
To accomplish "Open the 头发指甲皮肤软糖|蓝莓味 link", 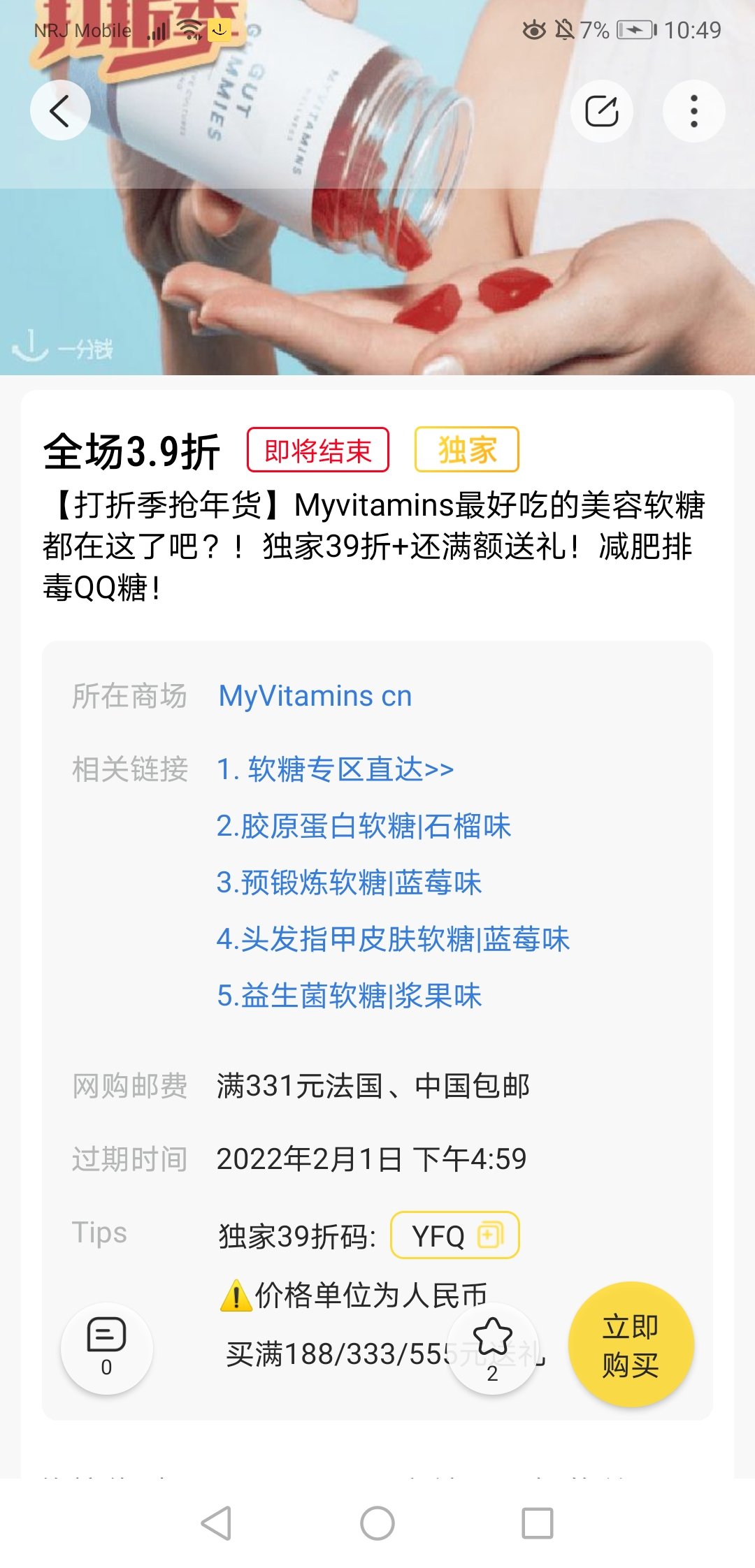I will tap(393, 939).
